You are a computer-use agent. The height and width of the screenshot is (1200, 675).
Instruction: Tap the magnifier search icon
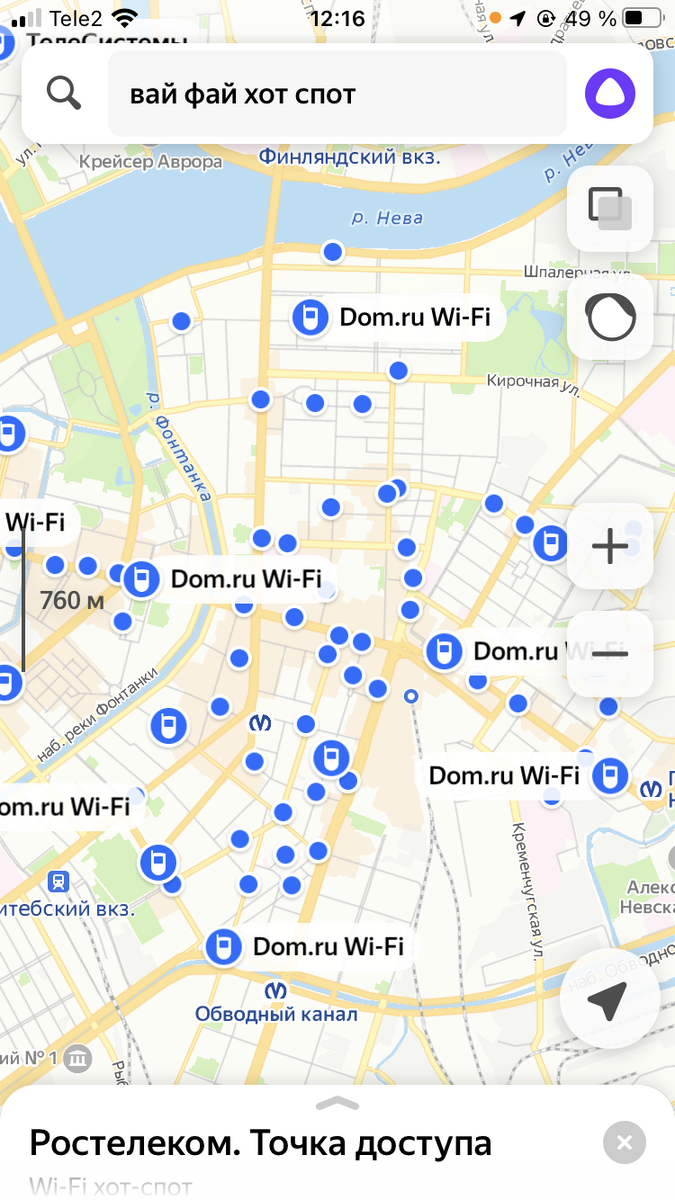(64, 94)
